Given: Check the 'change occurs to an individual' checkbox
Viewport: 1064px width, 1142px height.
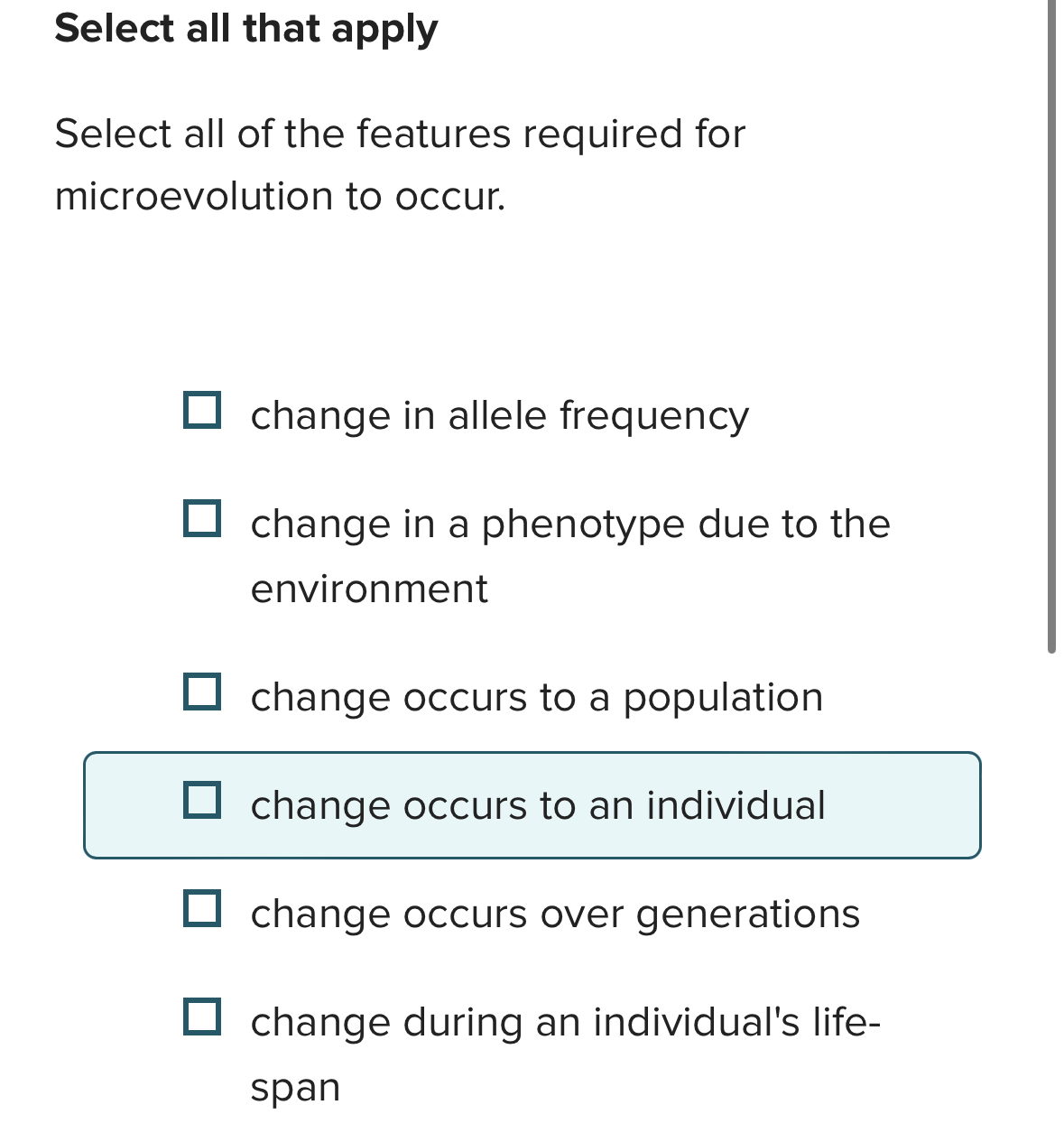Looking at the screenshot, I should click(203, 803).
